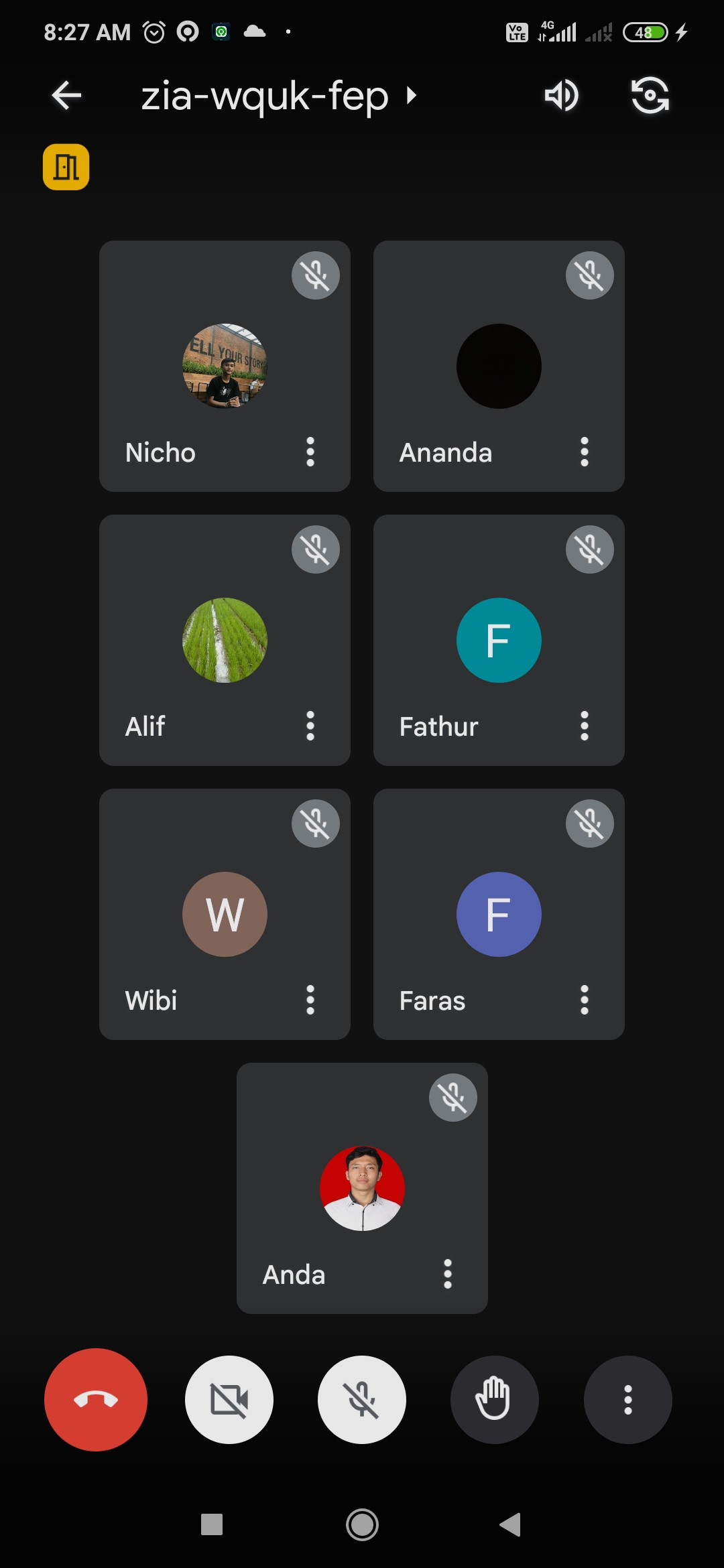Open options menu for Alif
The image size is (724, 1568).
pos(310,726)
